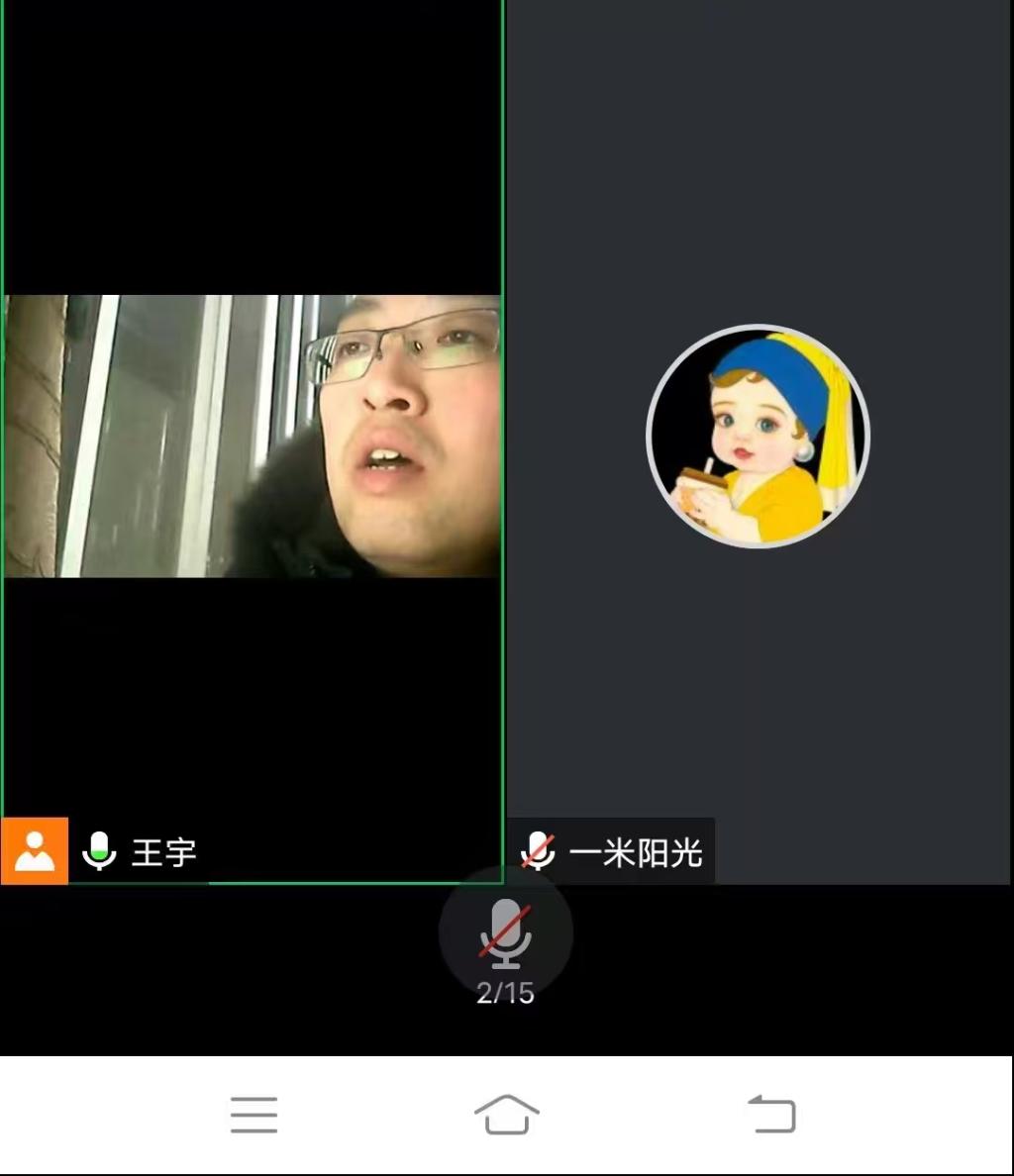Go to the home screen
The width and height of the screenshot is (1014, 1176).
pyautogui.click(x=506, y=1114)
